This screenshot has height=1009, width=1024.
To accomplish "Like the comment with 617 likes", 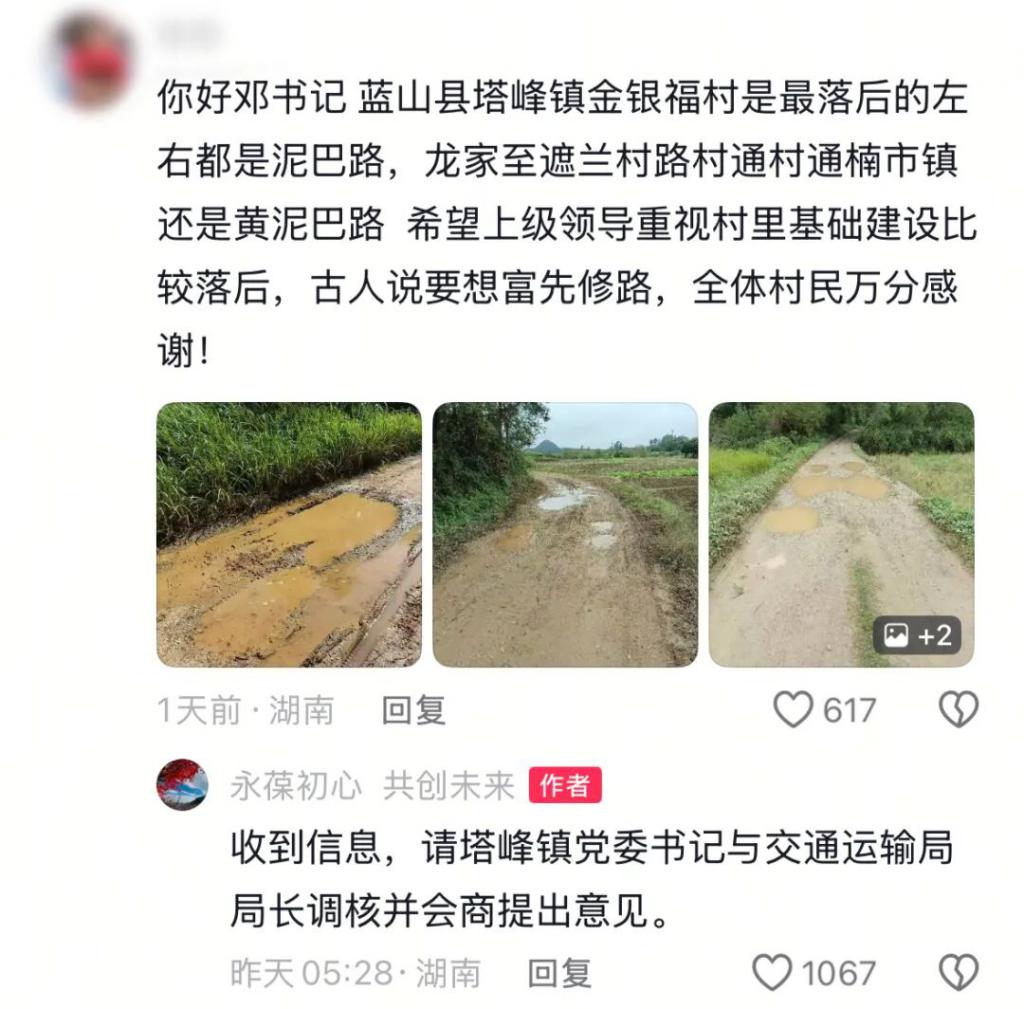I will click(x=795, y=710).
